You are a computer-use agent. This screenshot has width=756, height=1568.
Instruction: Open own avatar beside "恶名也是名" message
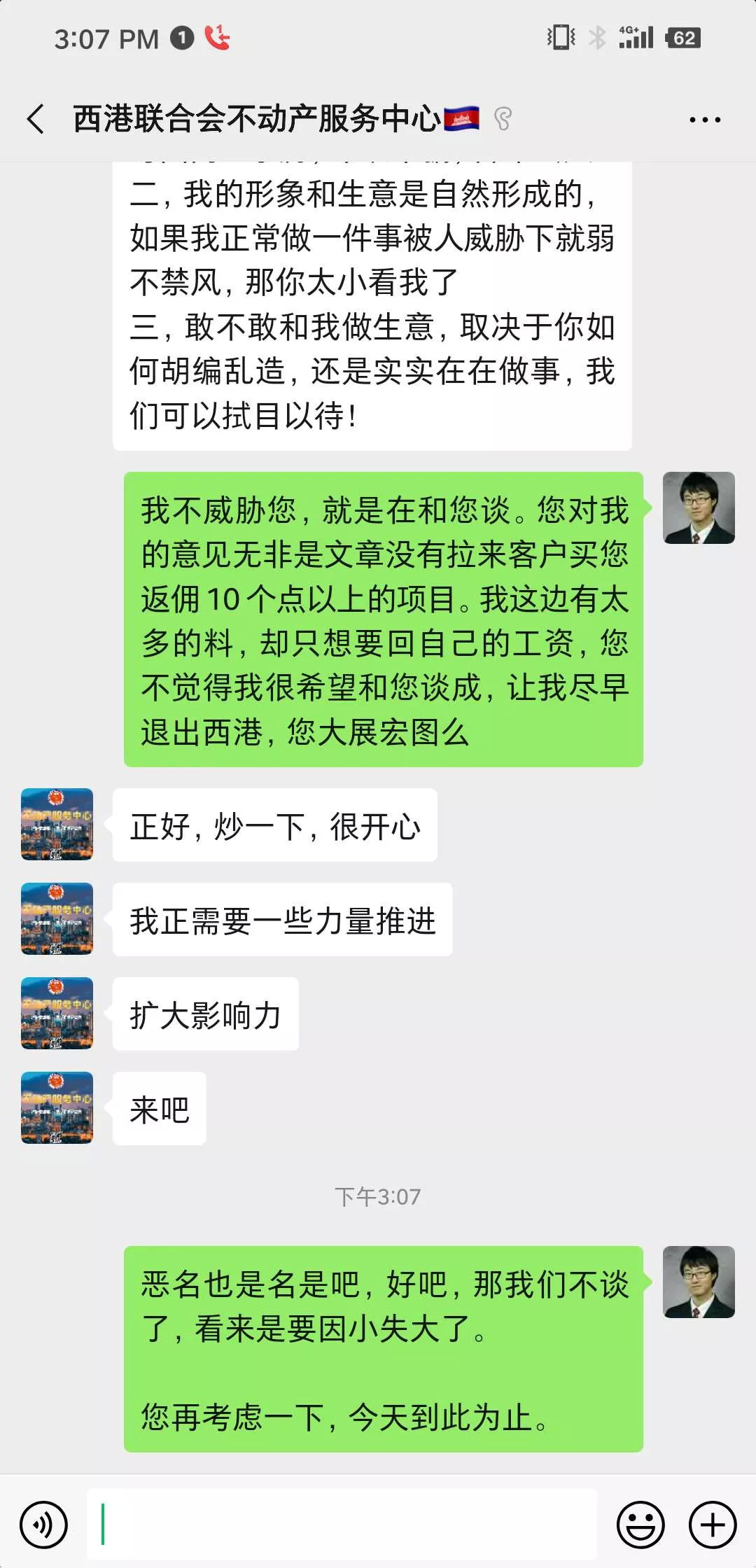pyautogui.click(x=698, y=1282)
